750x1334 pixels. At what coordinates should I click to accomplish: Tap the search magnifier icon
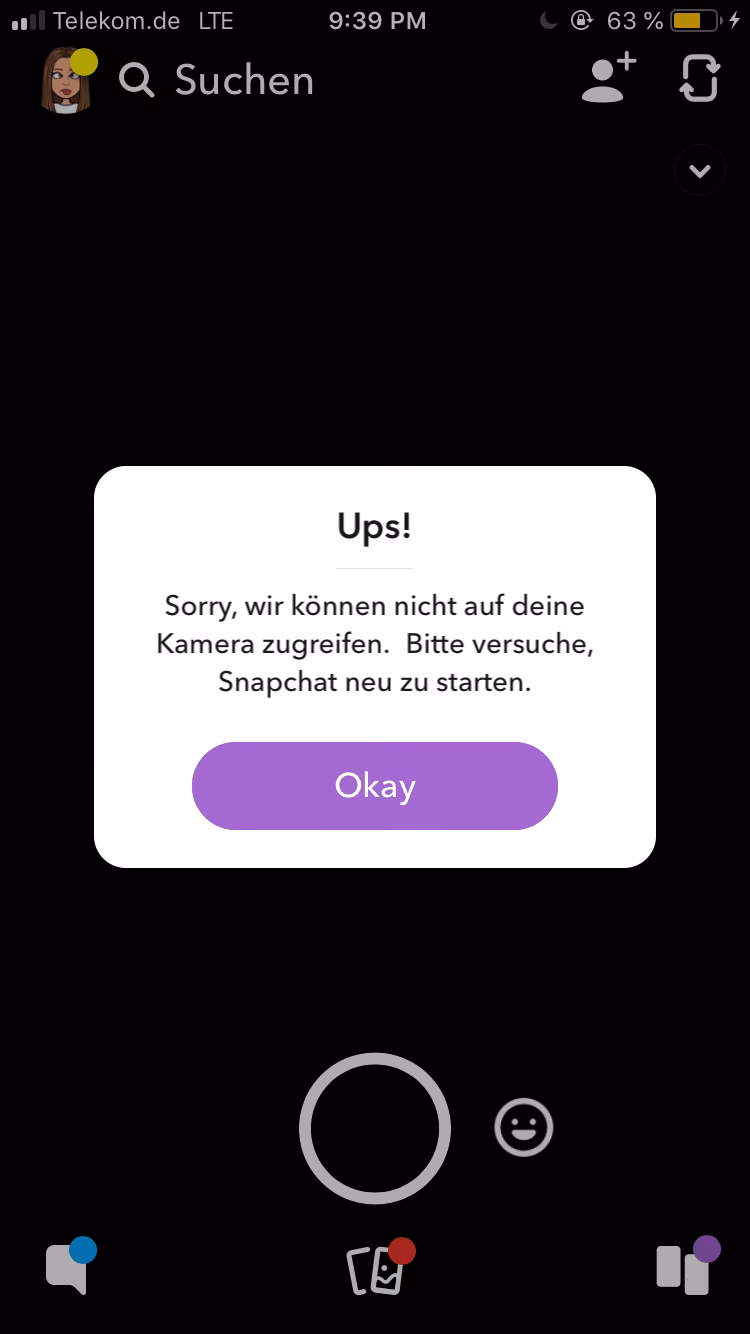(135, 80)
